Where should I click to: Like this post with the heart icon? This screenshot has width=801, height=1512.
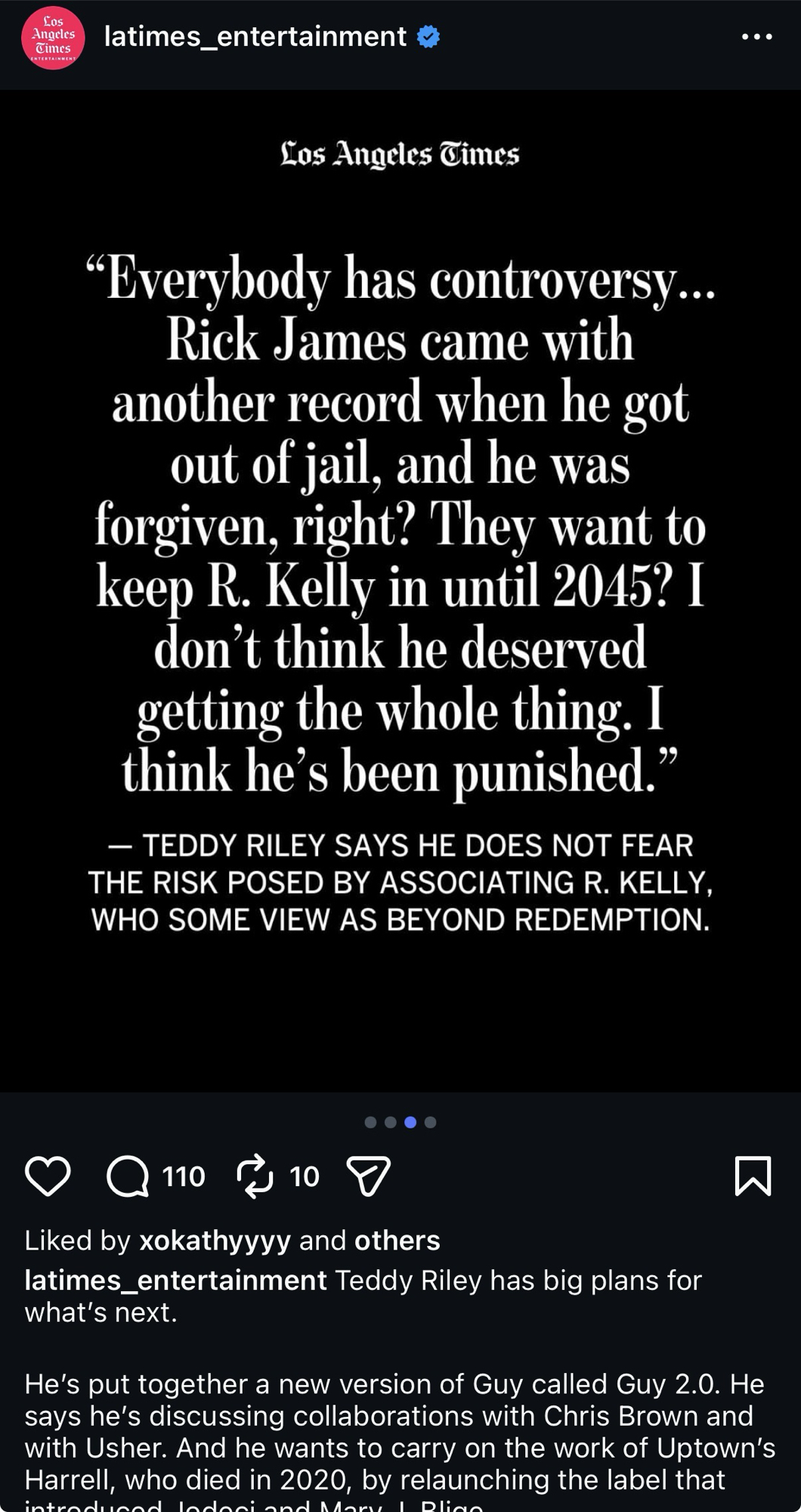[x=48, y=1176]
